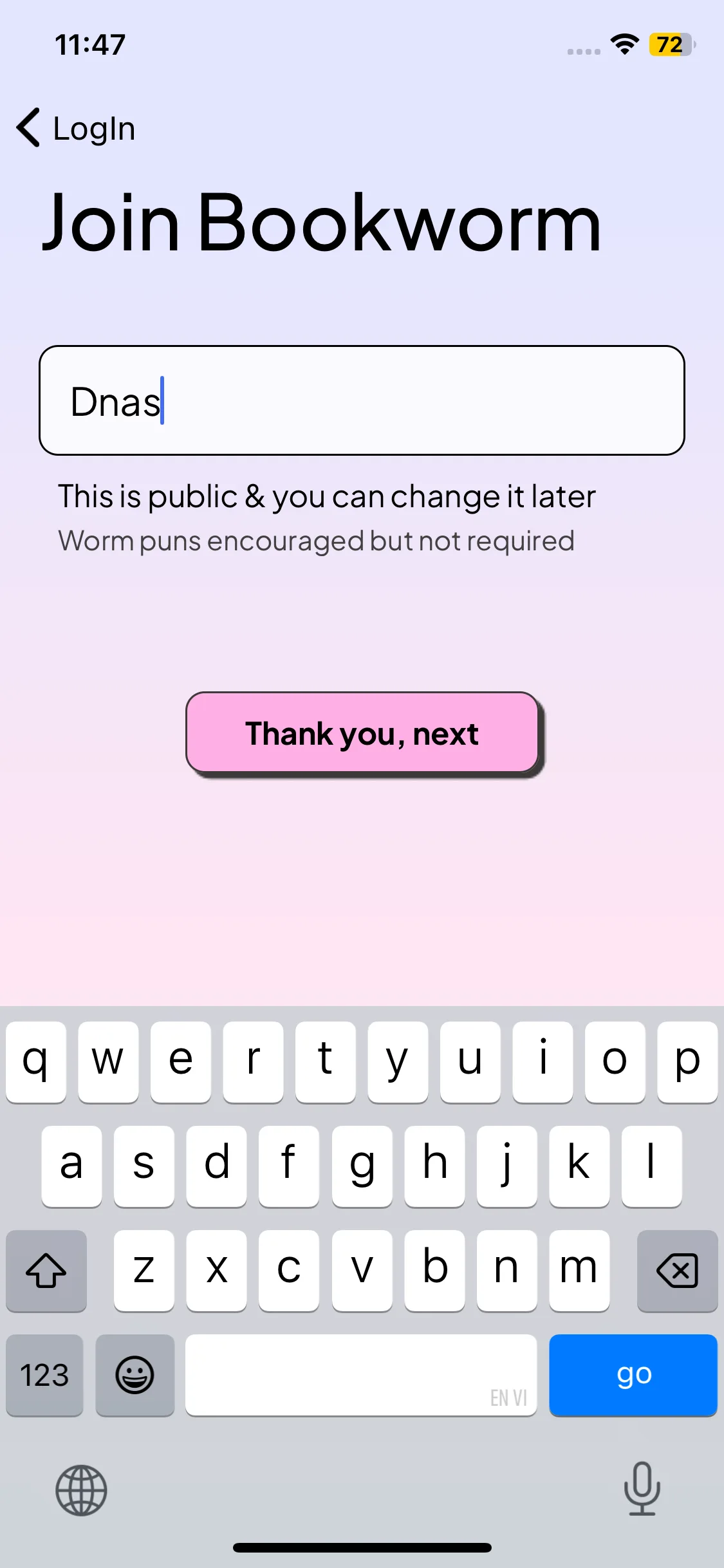Tap the blue go key
Image resolution: width=724 pixels, height=1568 pixels.
pyautogui.click(x=633, y=1375)
